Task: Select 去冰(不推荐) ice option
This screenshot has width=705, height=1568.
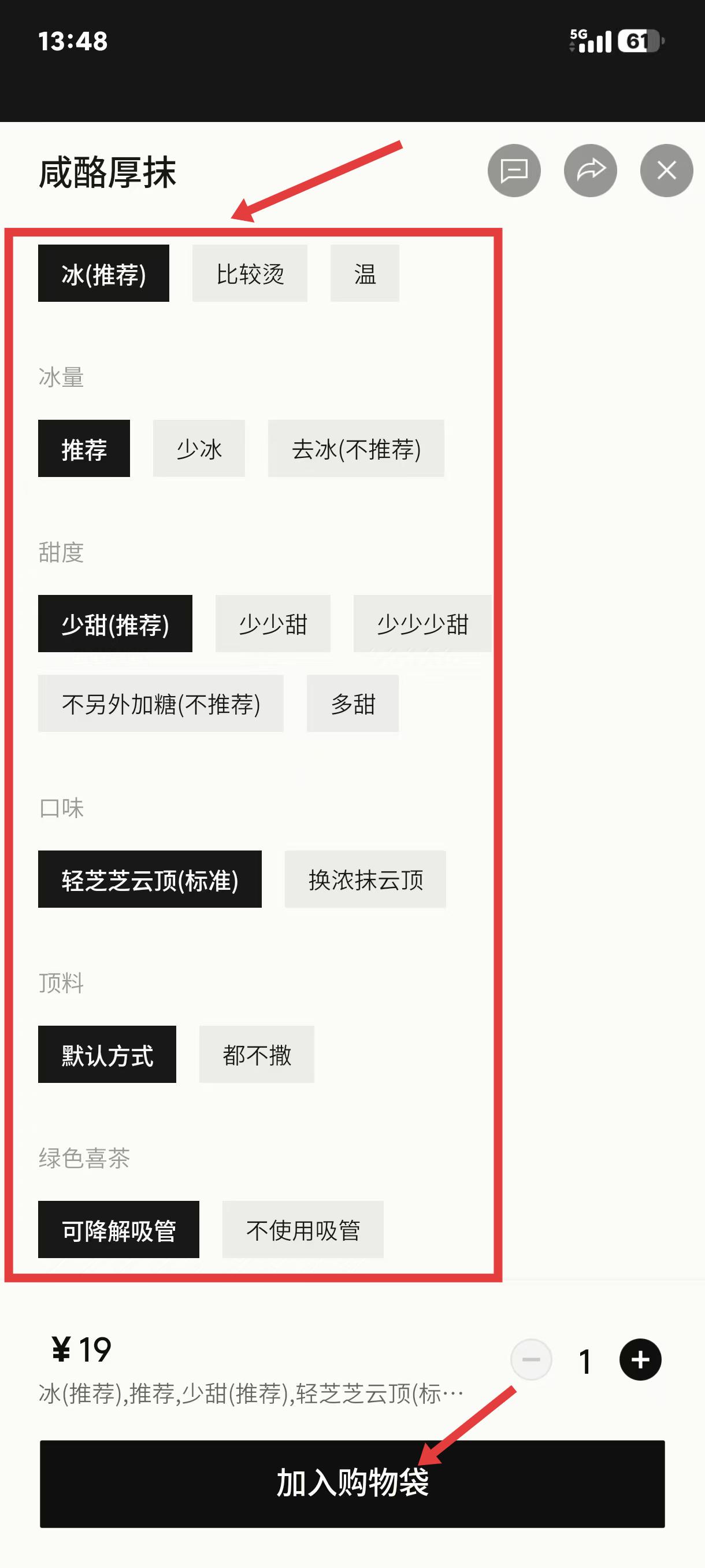Action: [356, 449]
